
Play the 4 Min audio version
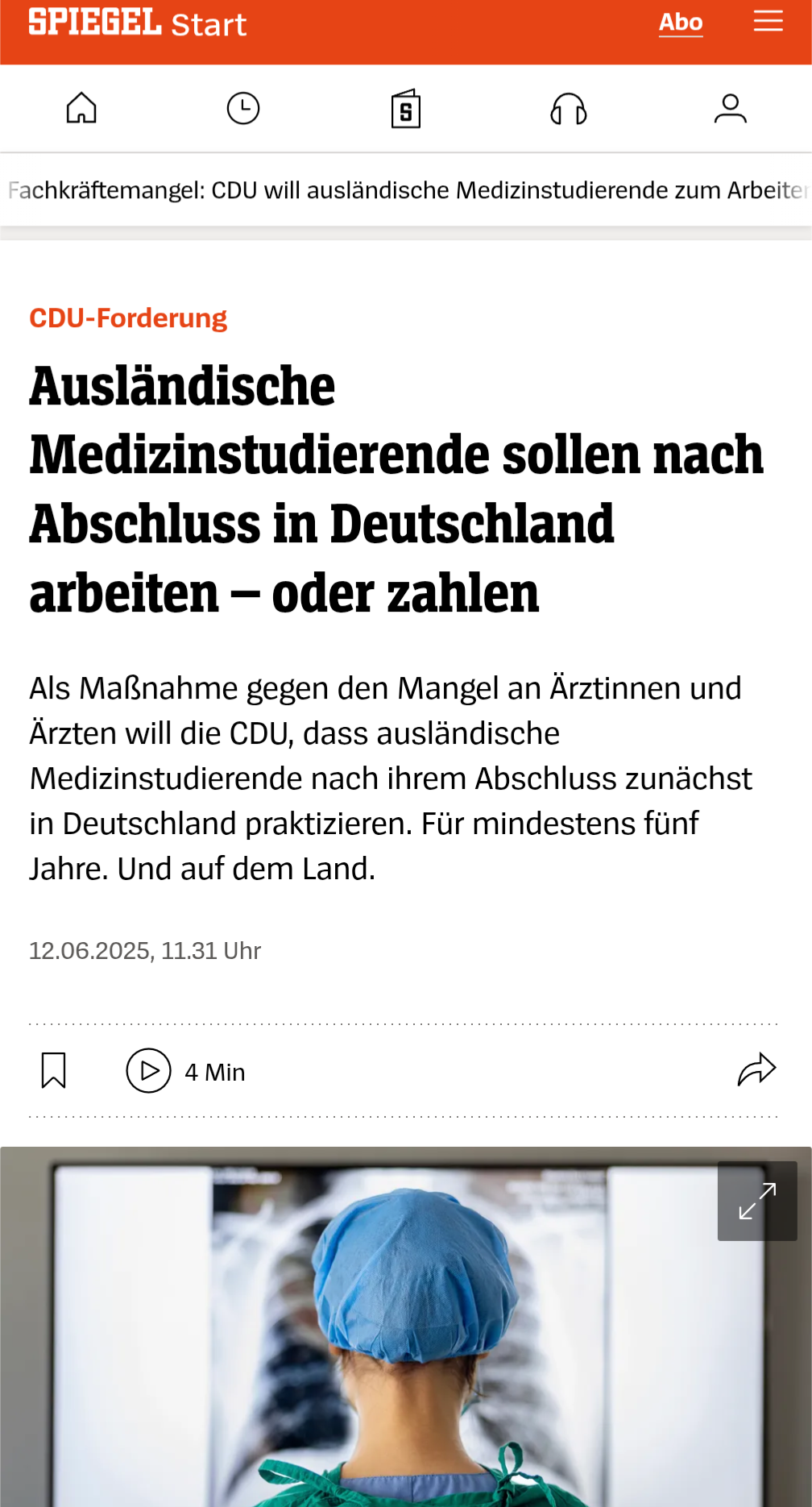point(149,1071)
